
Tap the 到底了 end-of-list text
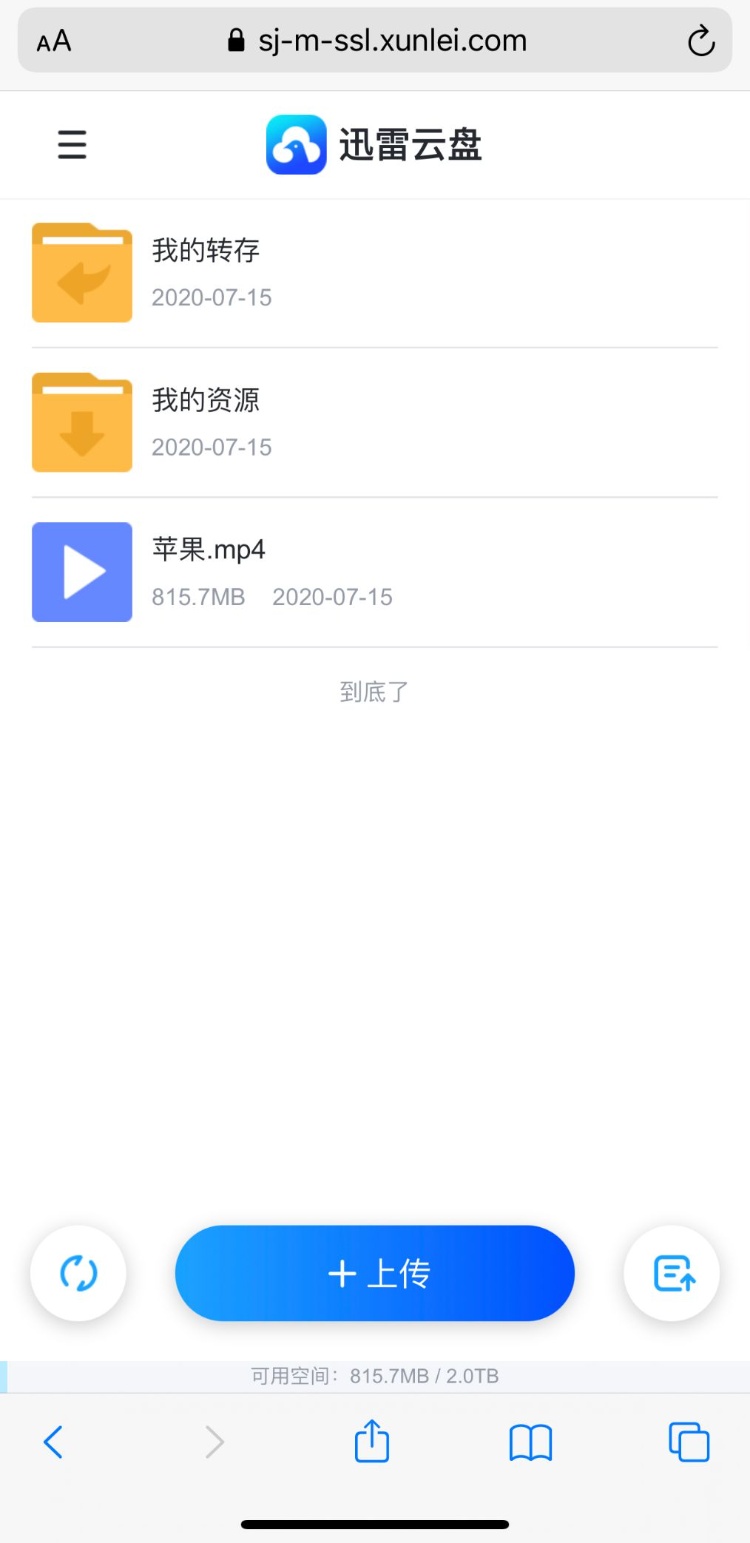click(x=374, y=692)
